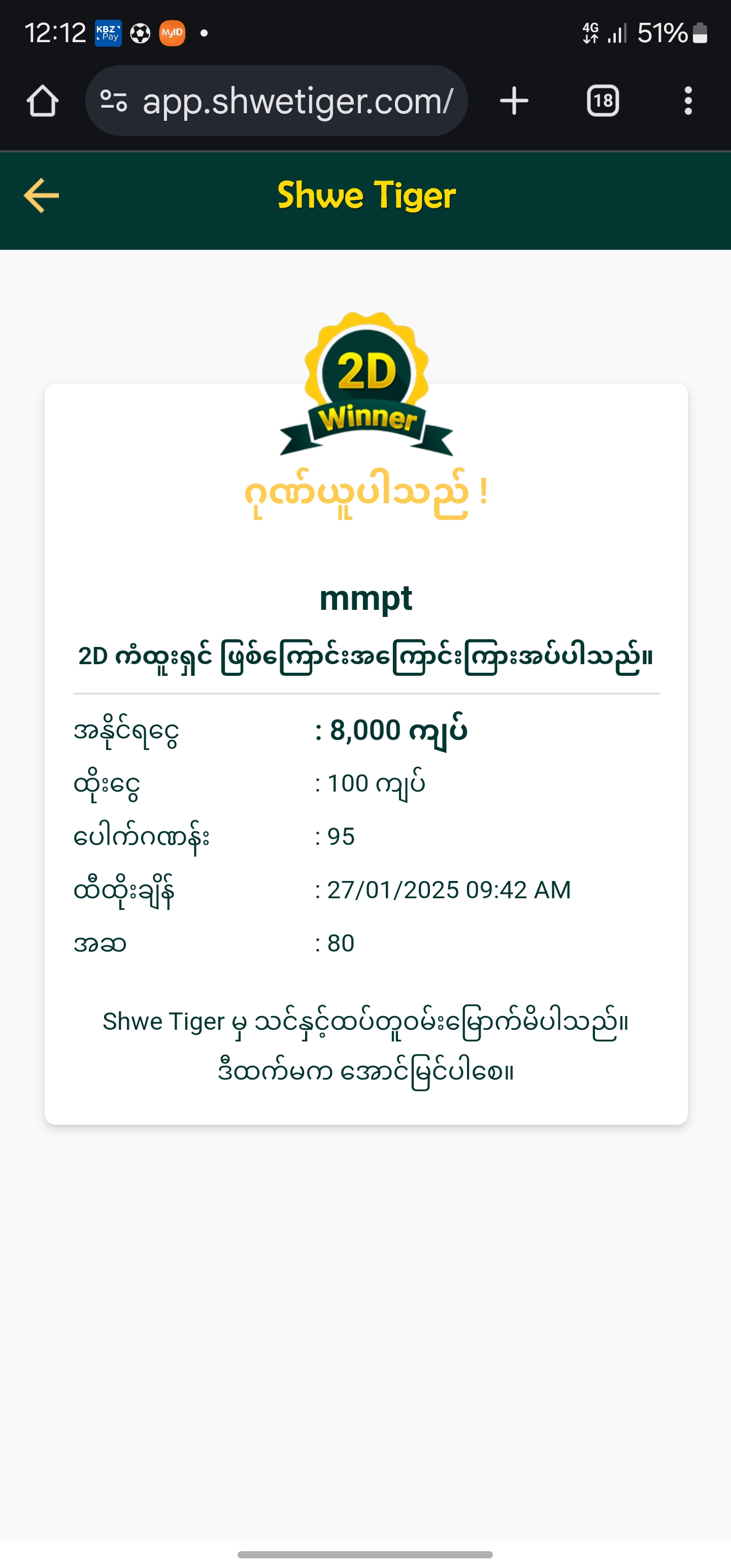Open the browser overflow menu
Image resolution: width=731 pixels, height=1568 pixels.
(688, 101)
